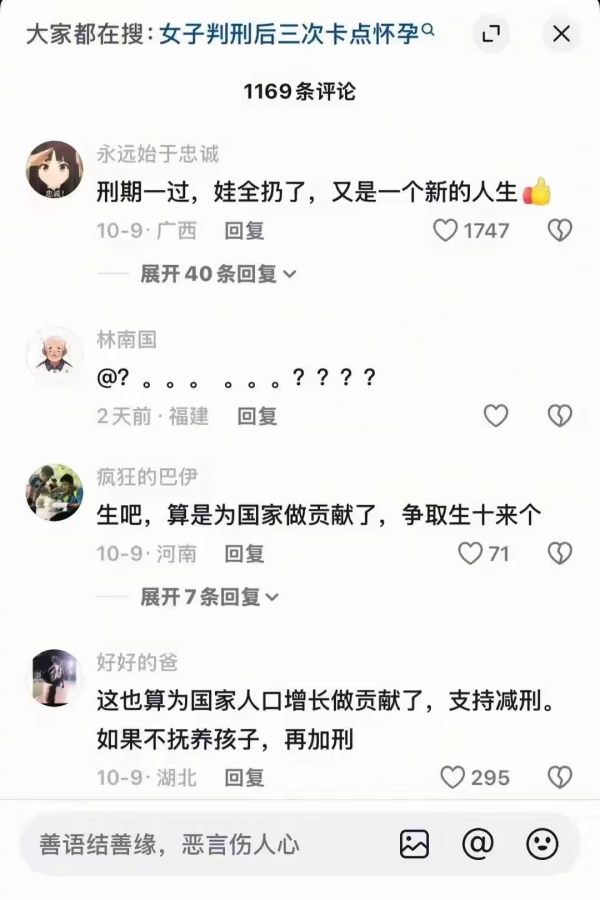Reply to 好好的爸's comment
This screenshot has width=600, height=900.
244,777
